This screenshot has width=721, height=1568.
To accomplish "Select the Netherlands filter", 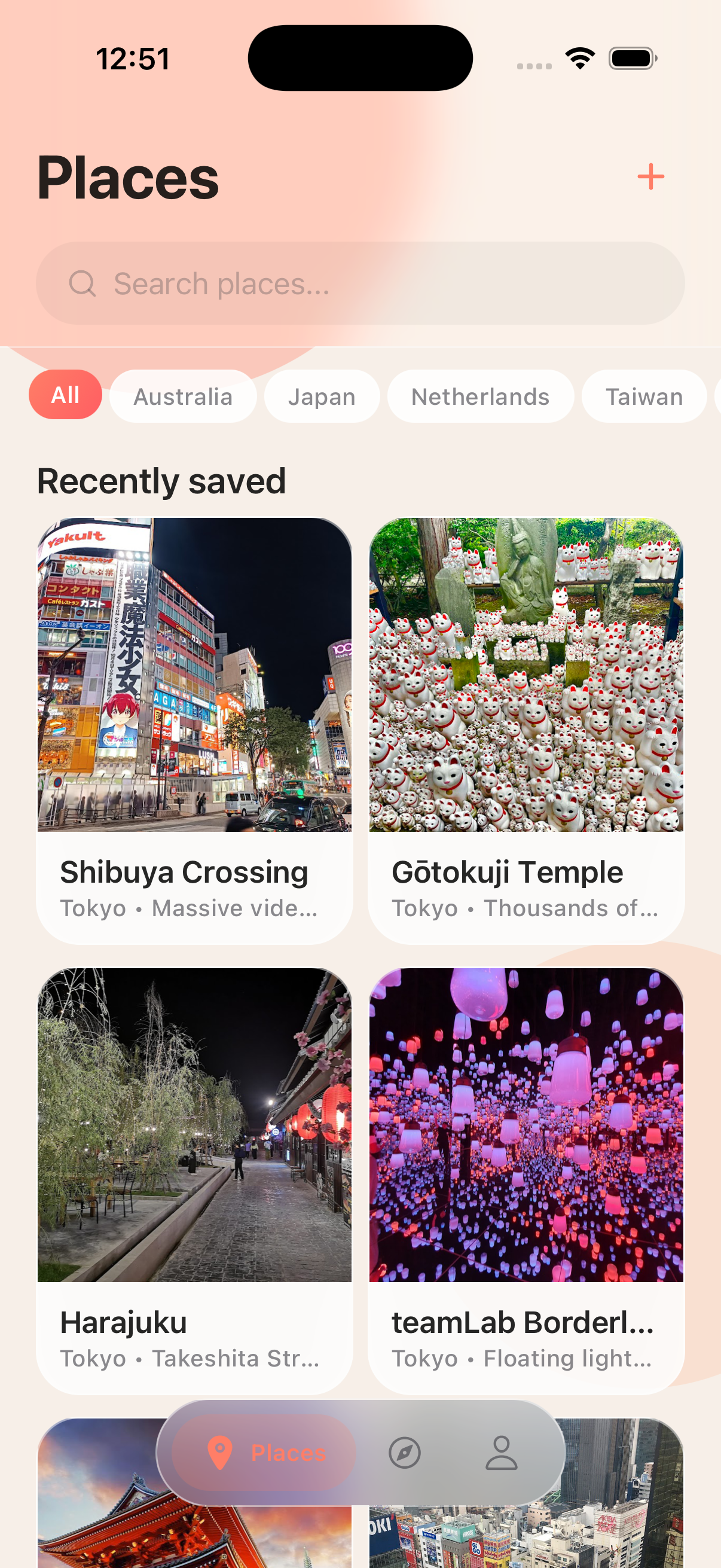I will point(480,396).
